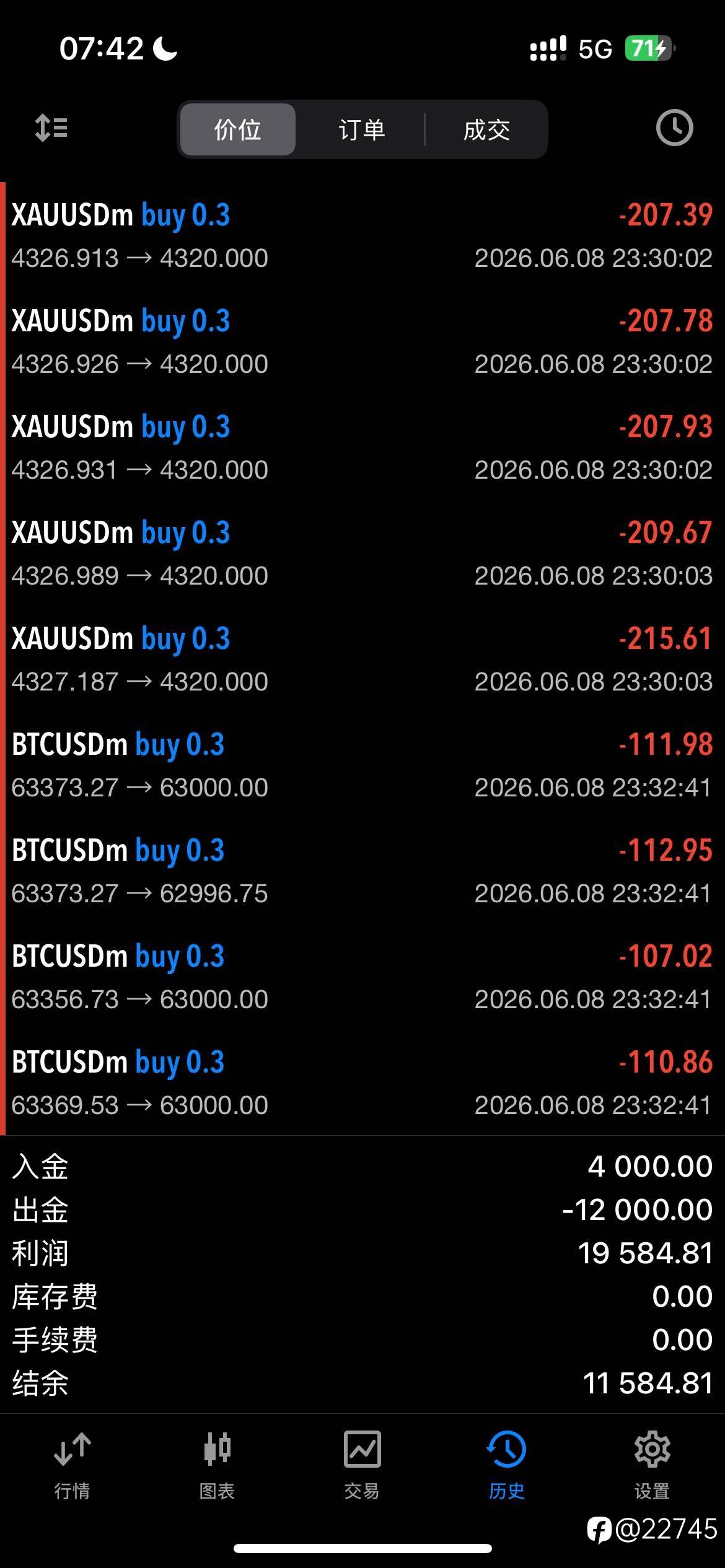
Task: Switch to the 图表 chart tab
Action: coord(217,1466)
